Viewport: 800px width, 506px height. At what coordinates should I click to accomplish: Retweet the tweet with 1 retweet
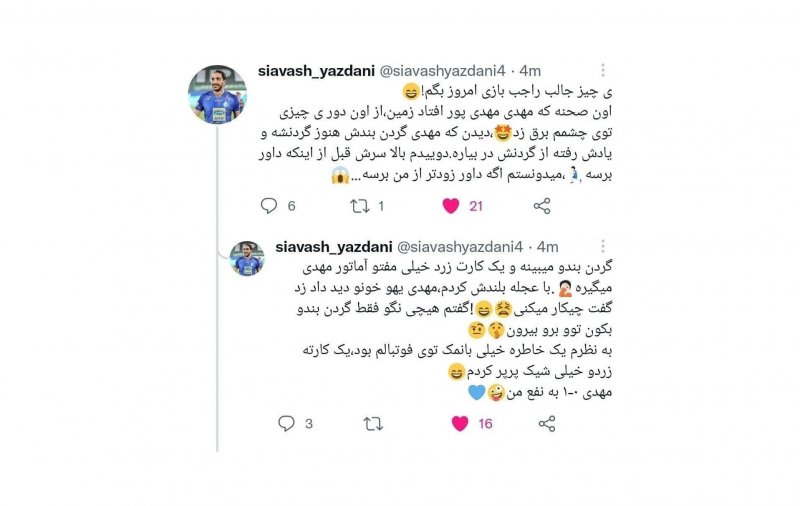pyautogui.click(x=357, y=206)
